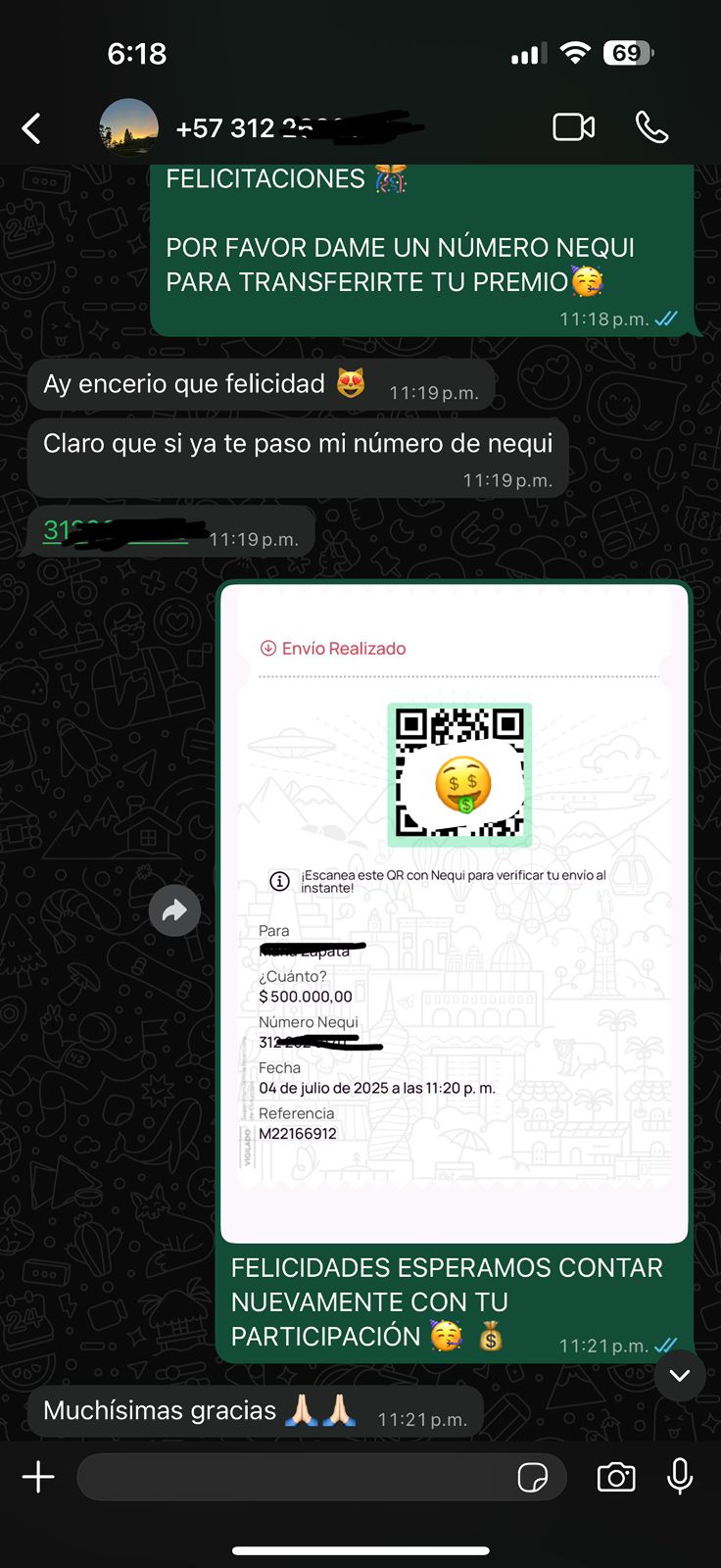
Task: Open the sticker picker
Action: (532, 1477)
